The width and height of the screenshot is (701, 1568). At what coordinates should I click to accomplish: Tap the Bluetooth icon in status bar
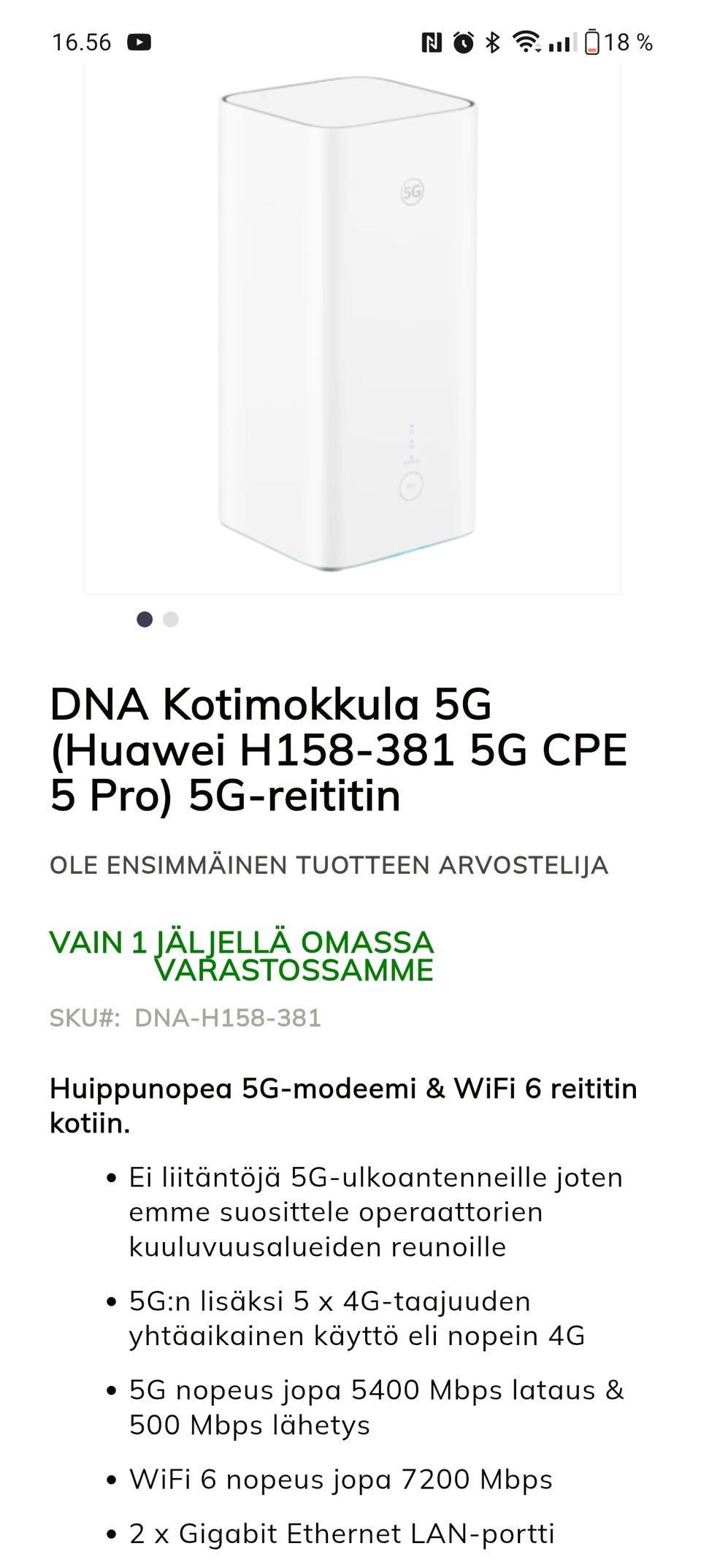pyautogui.click(x=494, y=42)
